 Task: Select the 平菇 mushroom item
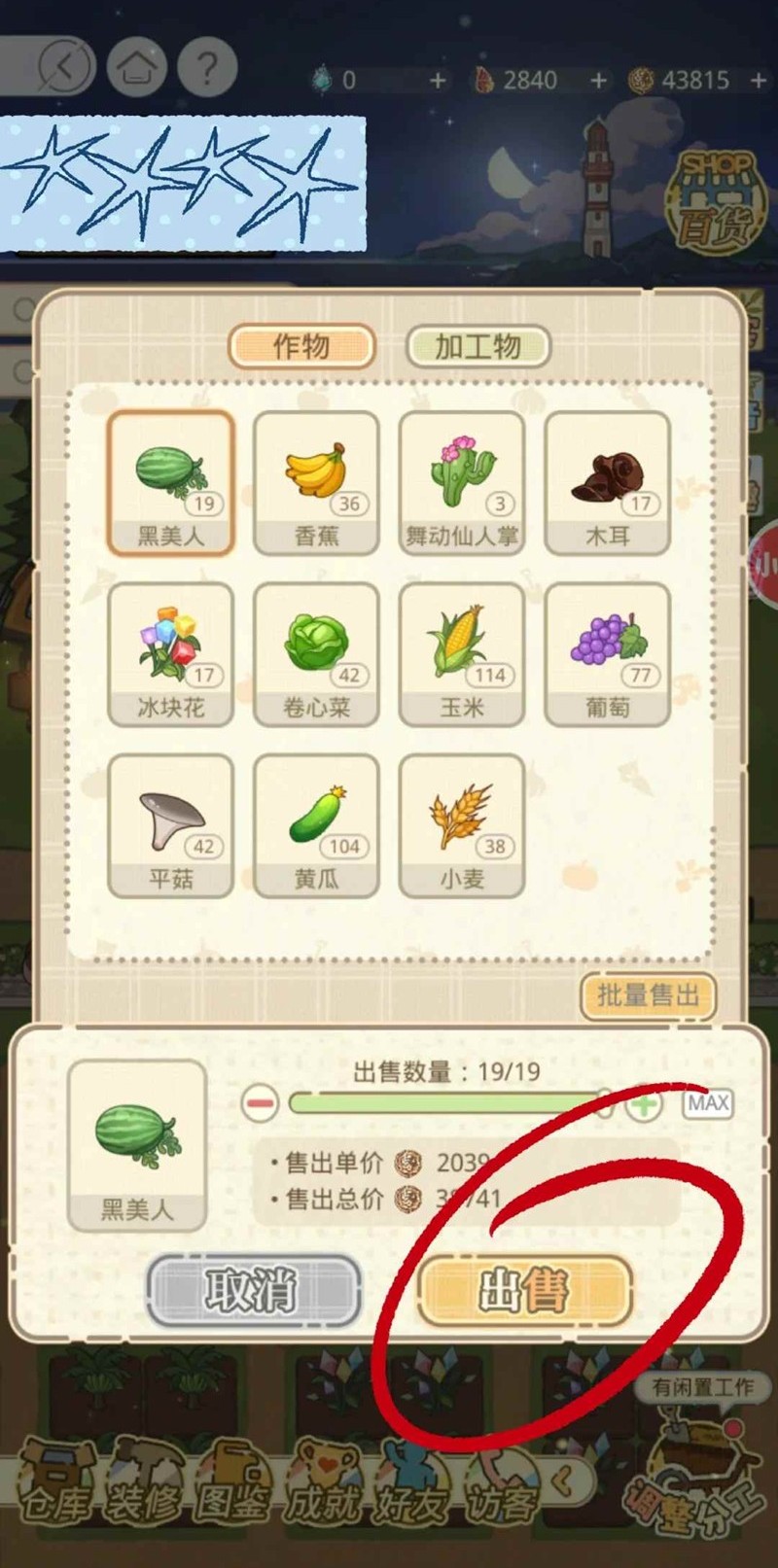pos(170,825)
